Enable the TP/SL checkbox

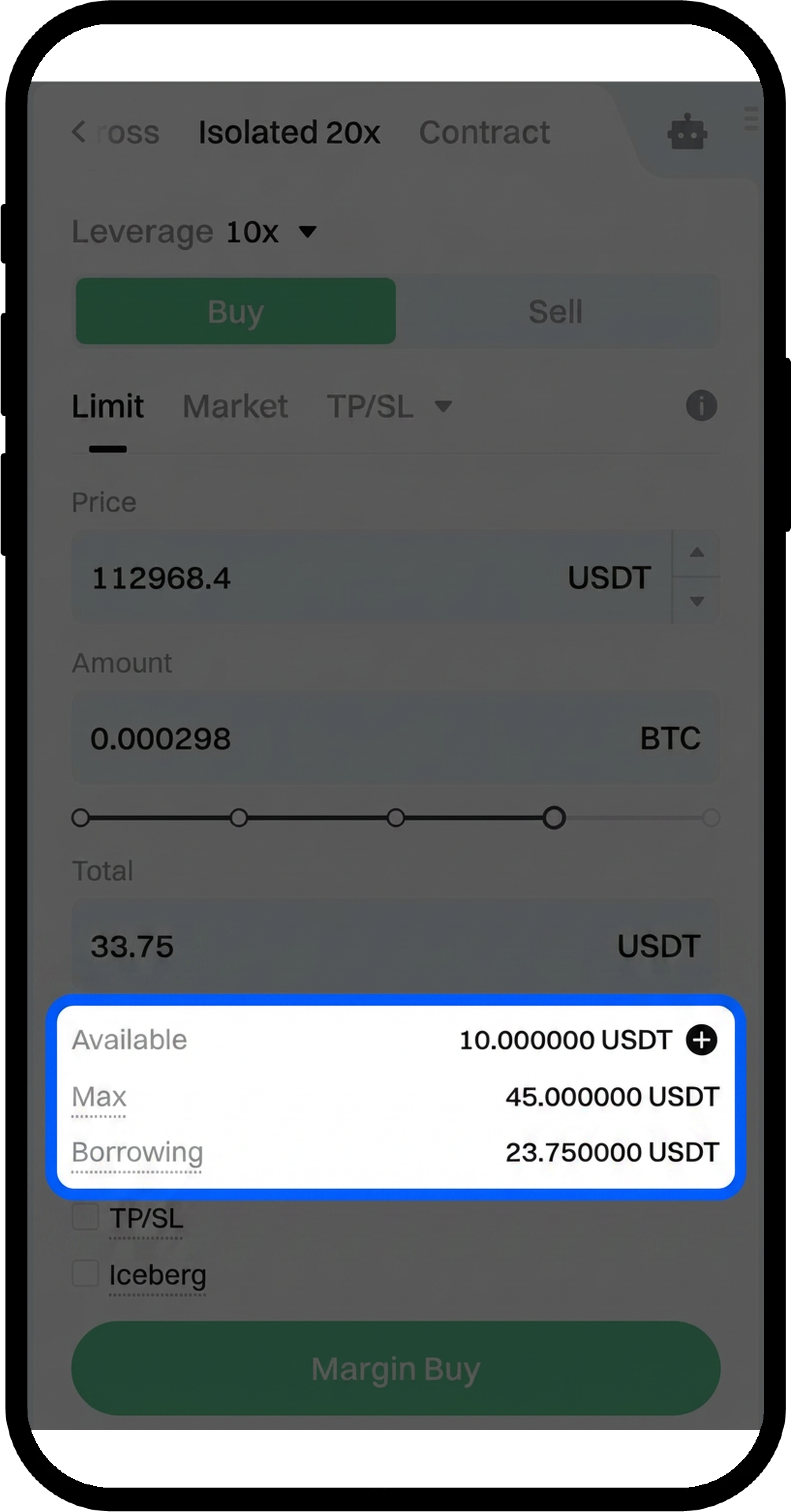86,1217
